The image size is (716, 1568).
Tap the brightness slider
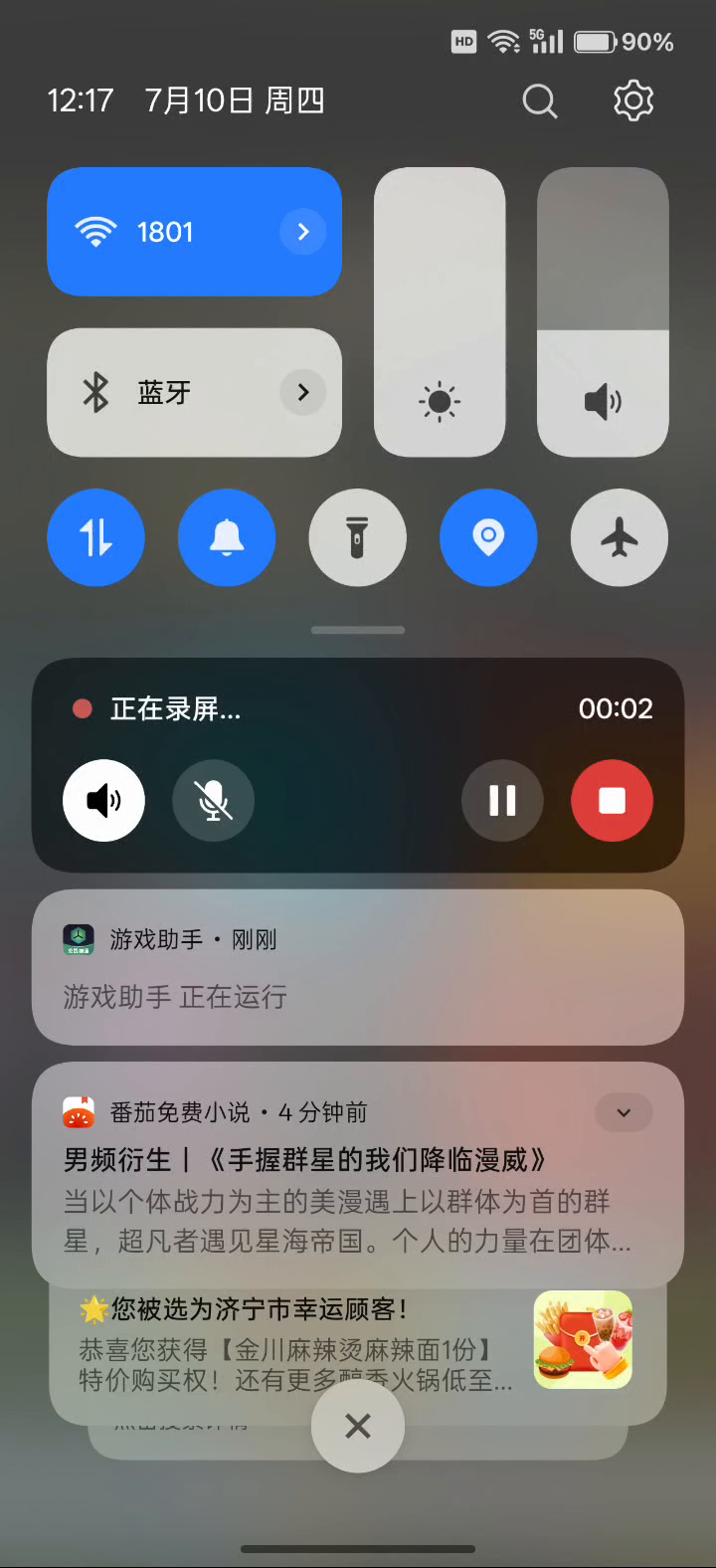[440, 311]
